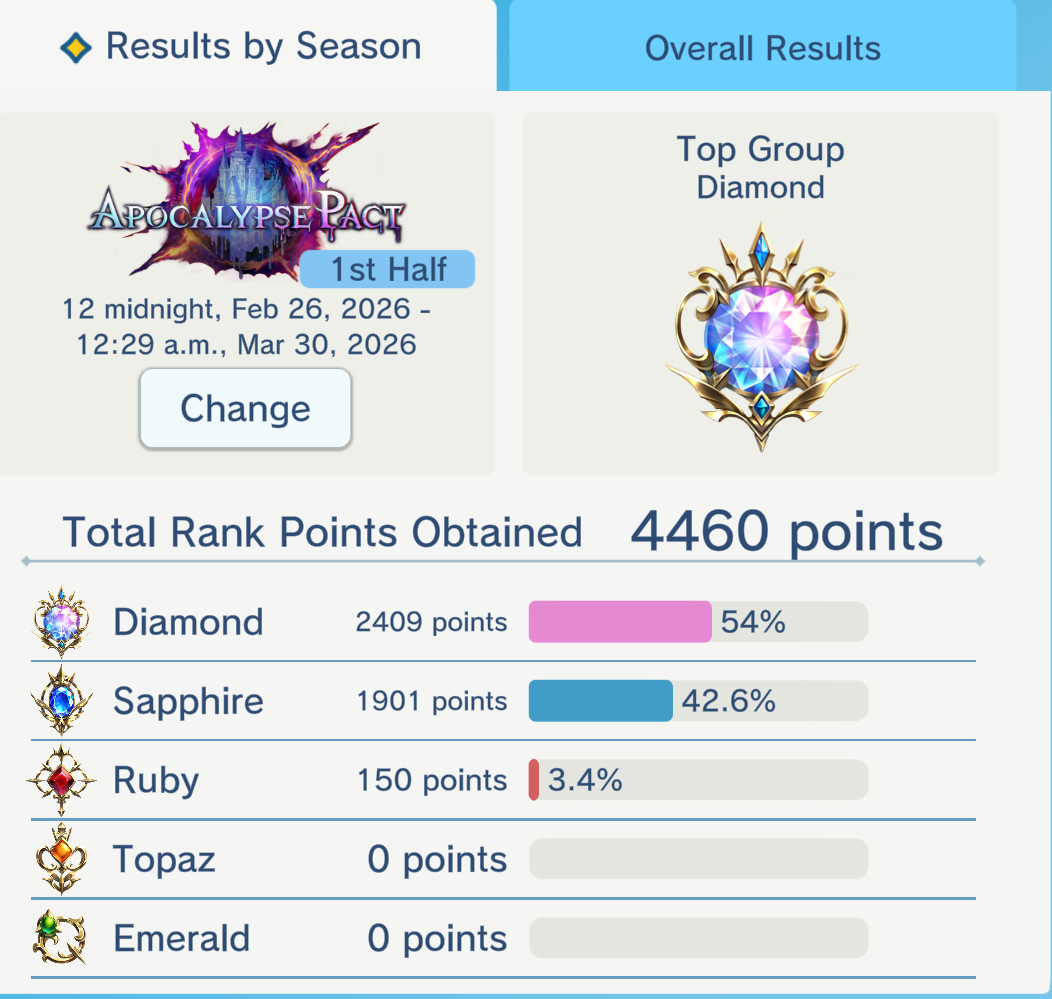The width and height of the screenshot is (1052, 999).
Task: Tap the Change season button
Action: (x=245, y=408)
